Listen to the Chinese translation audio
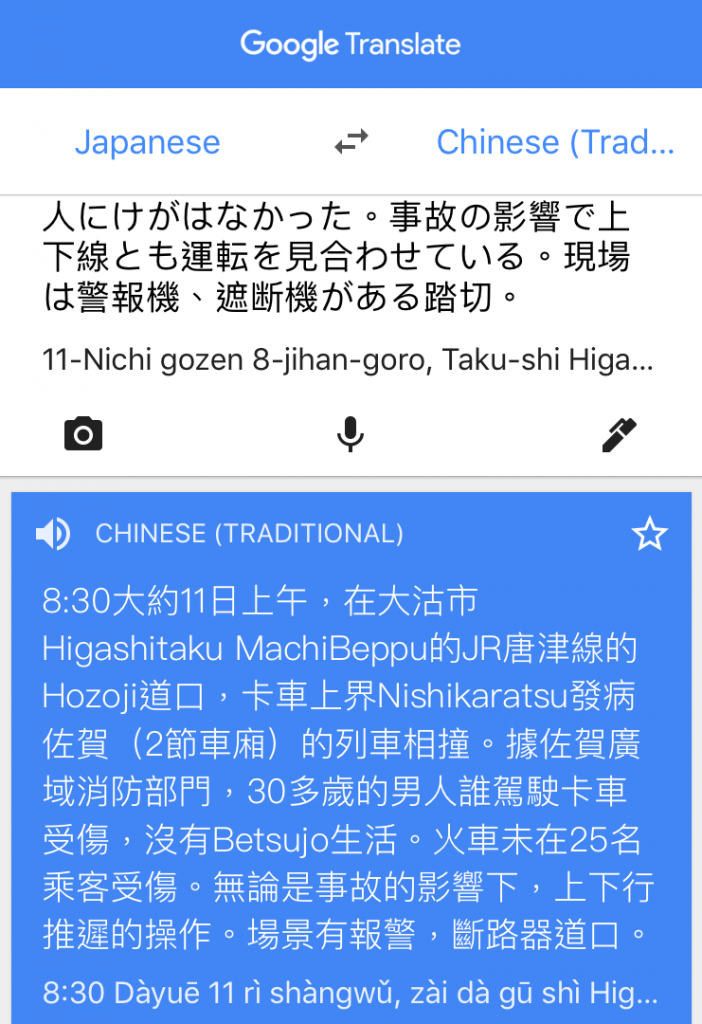The height and width of the screenshot is (1024, 702). coord(52,535)
